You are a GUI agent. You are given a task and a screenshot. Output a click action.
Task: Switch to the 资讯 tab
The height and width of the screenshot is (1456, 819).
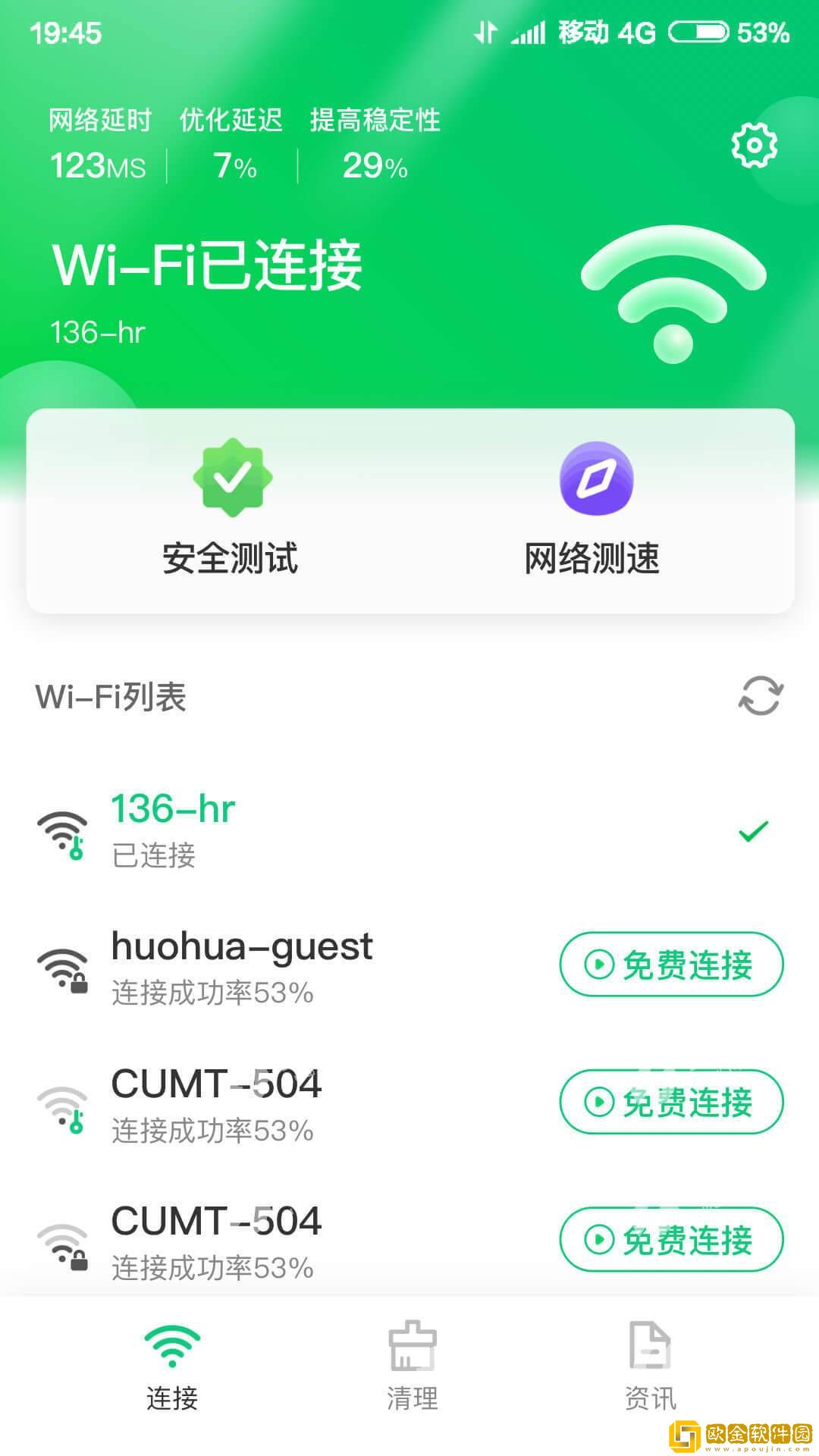(x=650, y=1365)
